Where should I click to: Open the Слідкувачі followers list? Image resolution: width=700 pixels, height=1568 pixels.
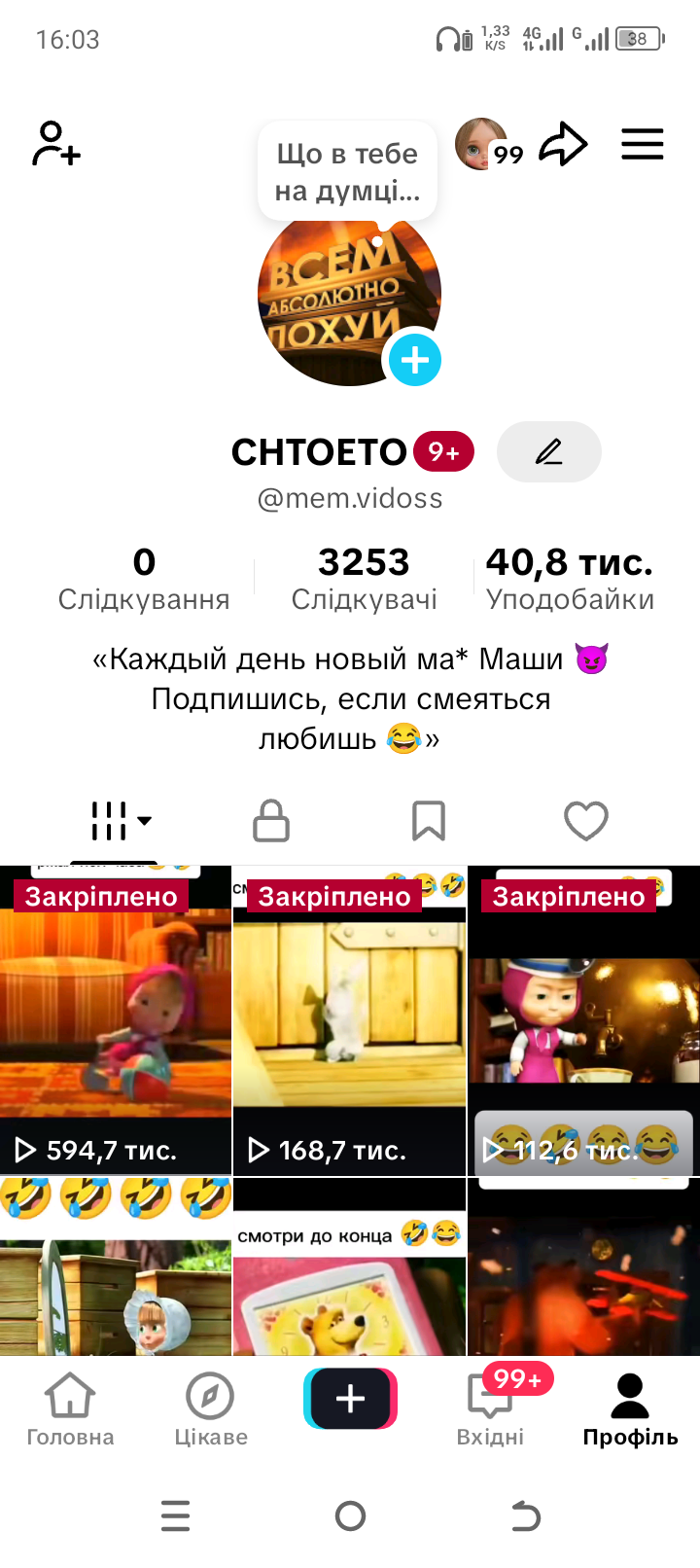(365, 576)
